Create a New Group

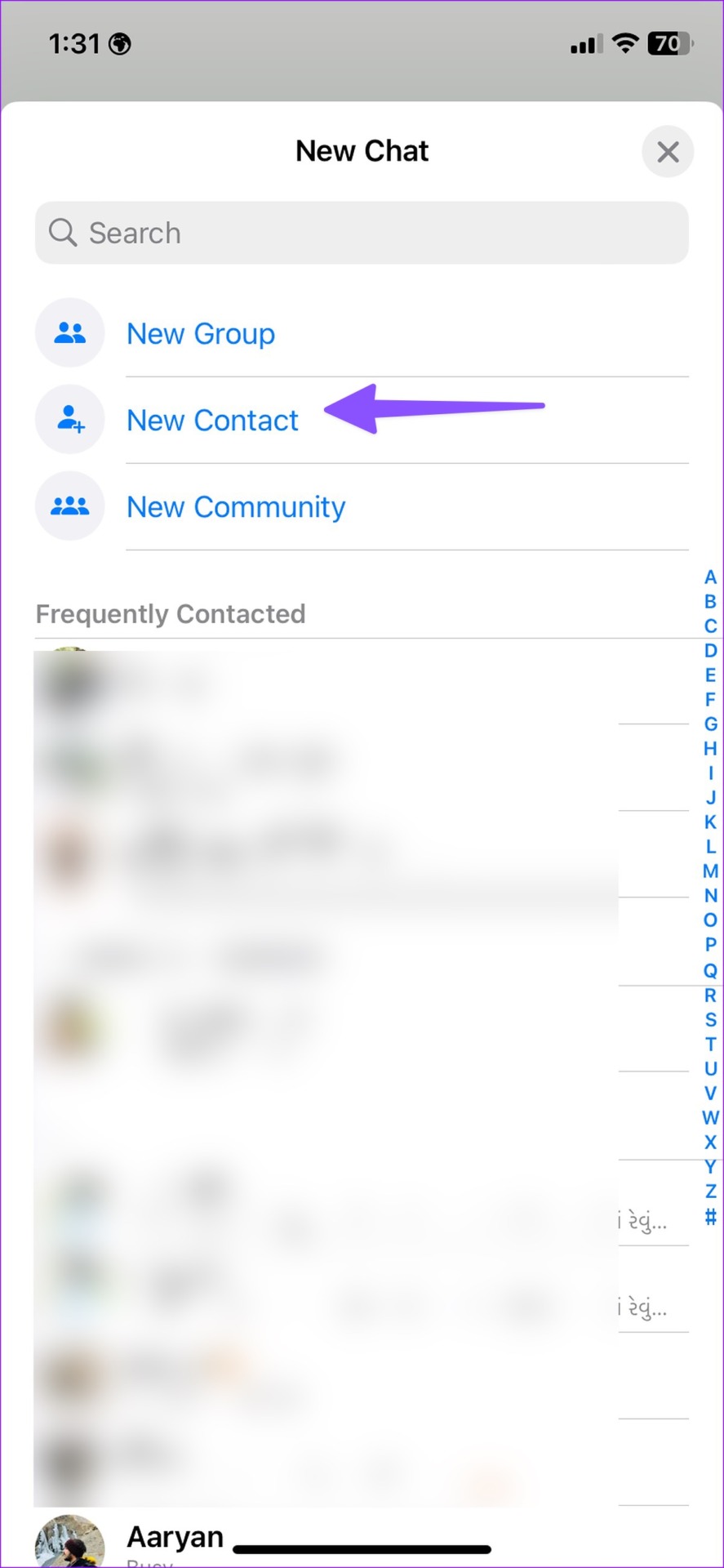362,333
